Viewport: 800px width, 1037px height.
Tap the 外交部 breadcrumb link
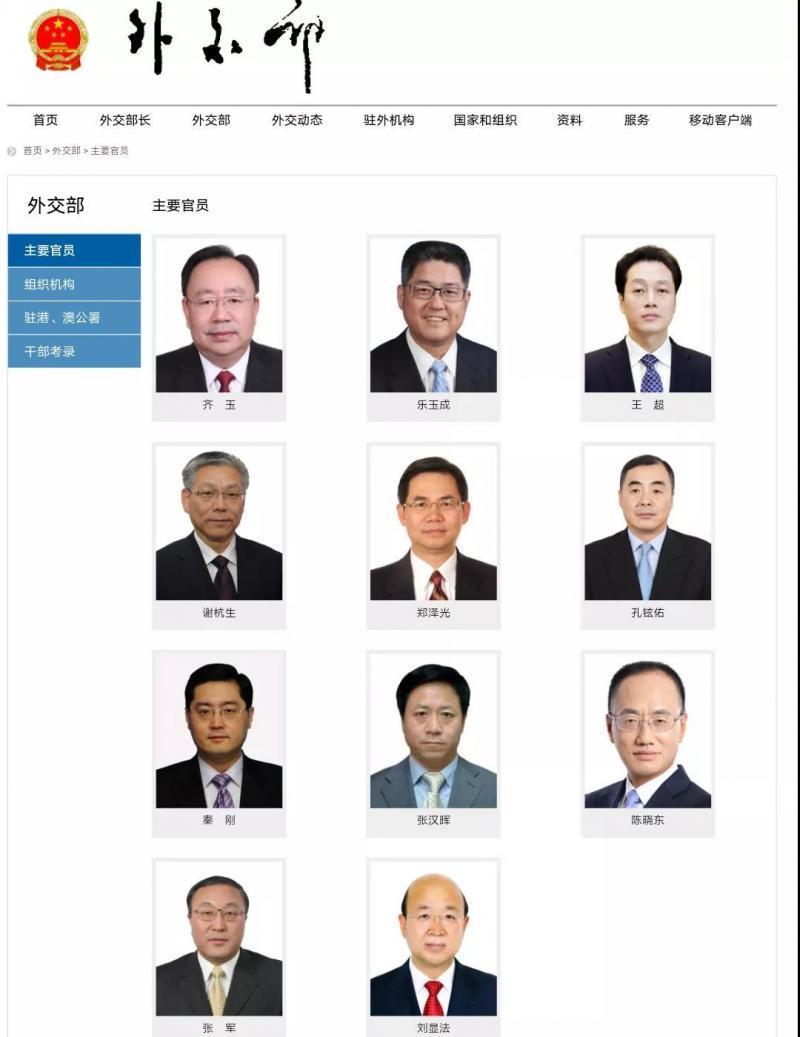pos(66,151)
